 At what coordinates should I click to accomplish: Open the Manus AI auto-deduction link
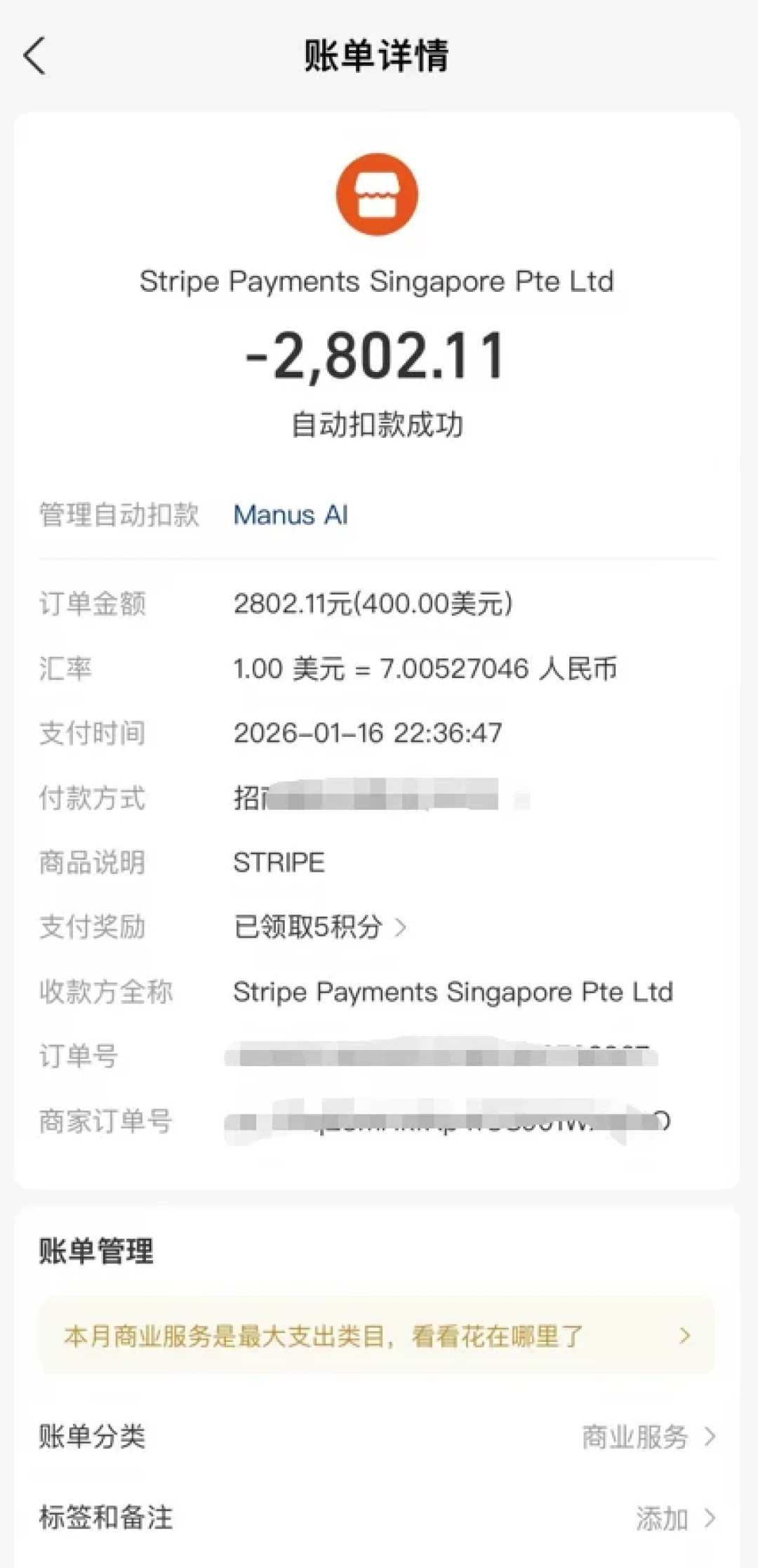click(x=291, y=515)
